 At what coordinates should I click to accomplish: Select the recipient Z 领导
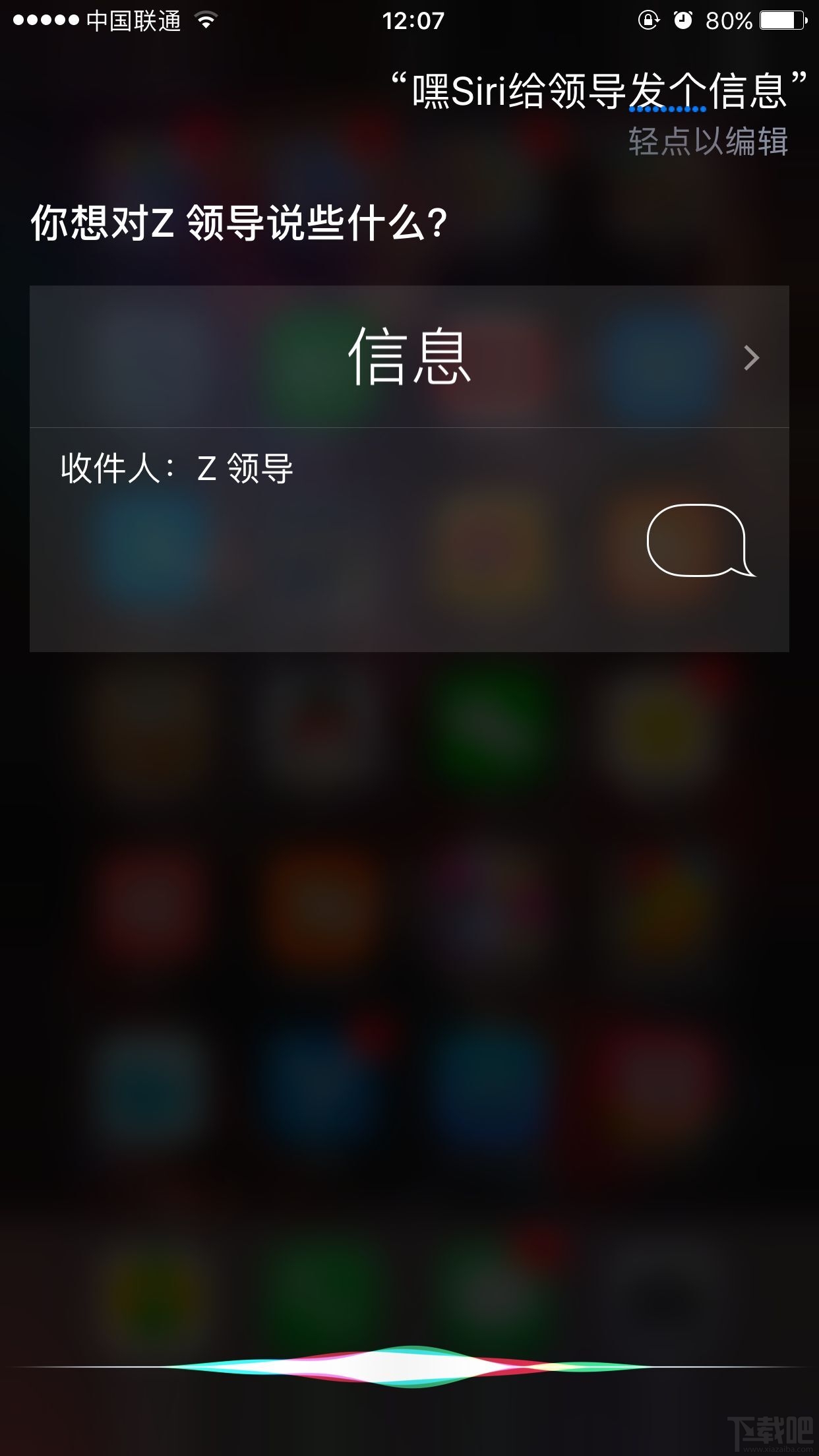point(245,467)
